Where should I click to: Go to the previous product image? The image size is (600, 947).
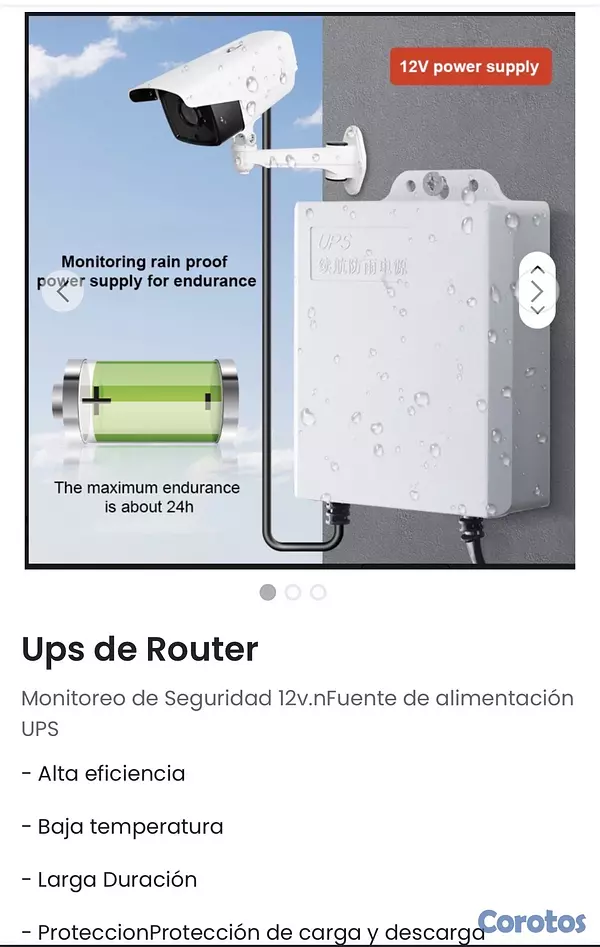(x=63, y=292)
